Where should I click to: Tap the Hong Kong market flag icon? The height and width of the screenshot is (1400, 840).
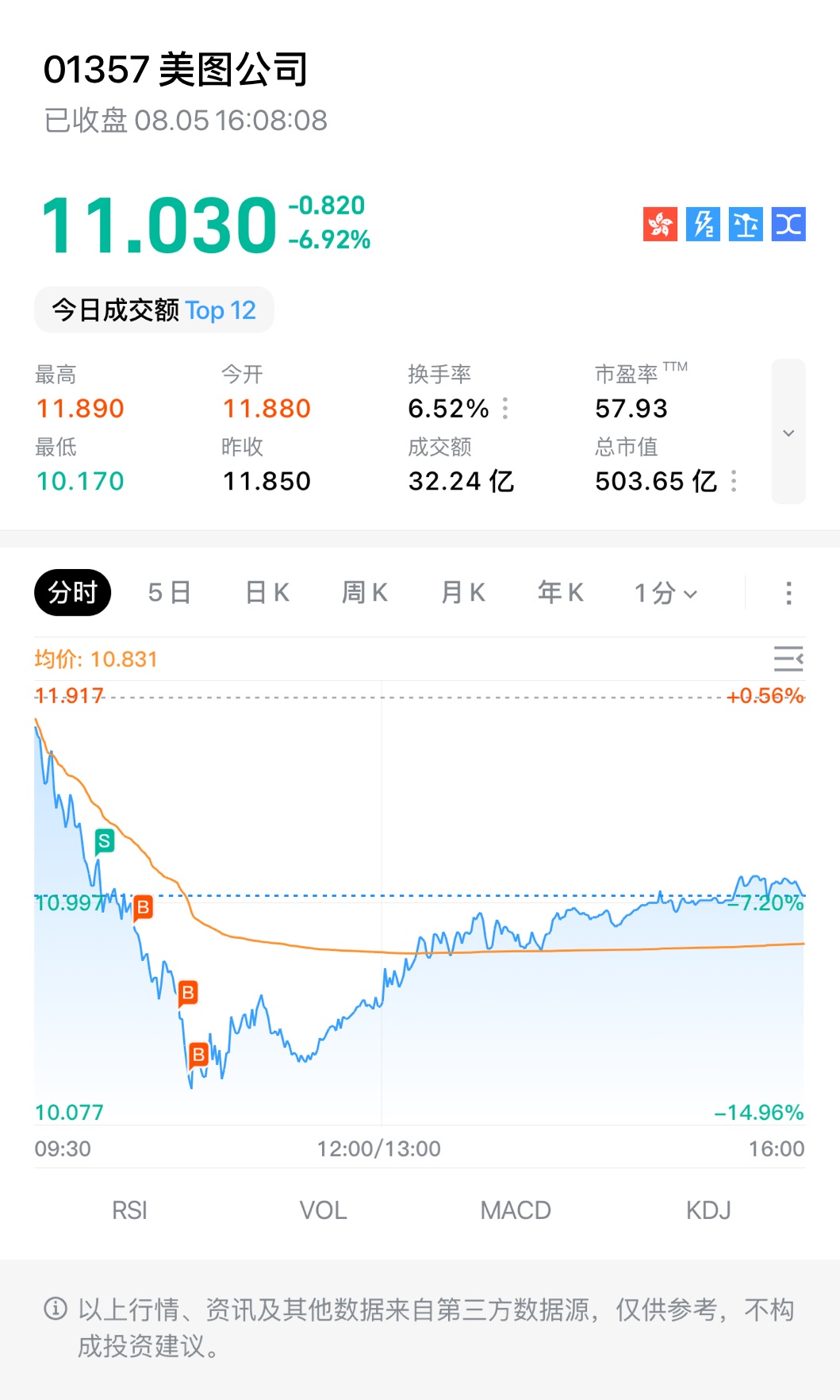[660, 225]
